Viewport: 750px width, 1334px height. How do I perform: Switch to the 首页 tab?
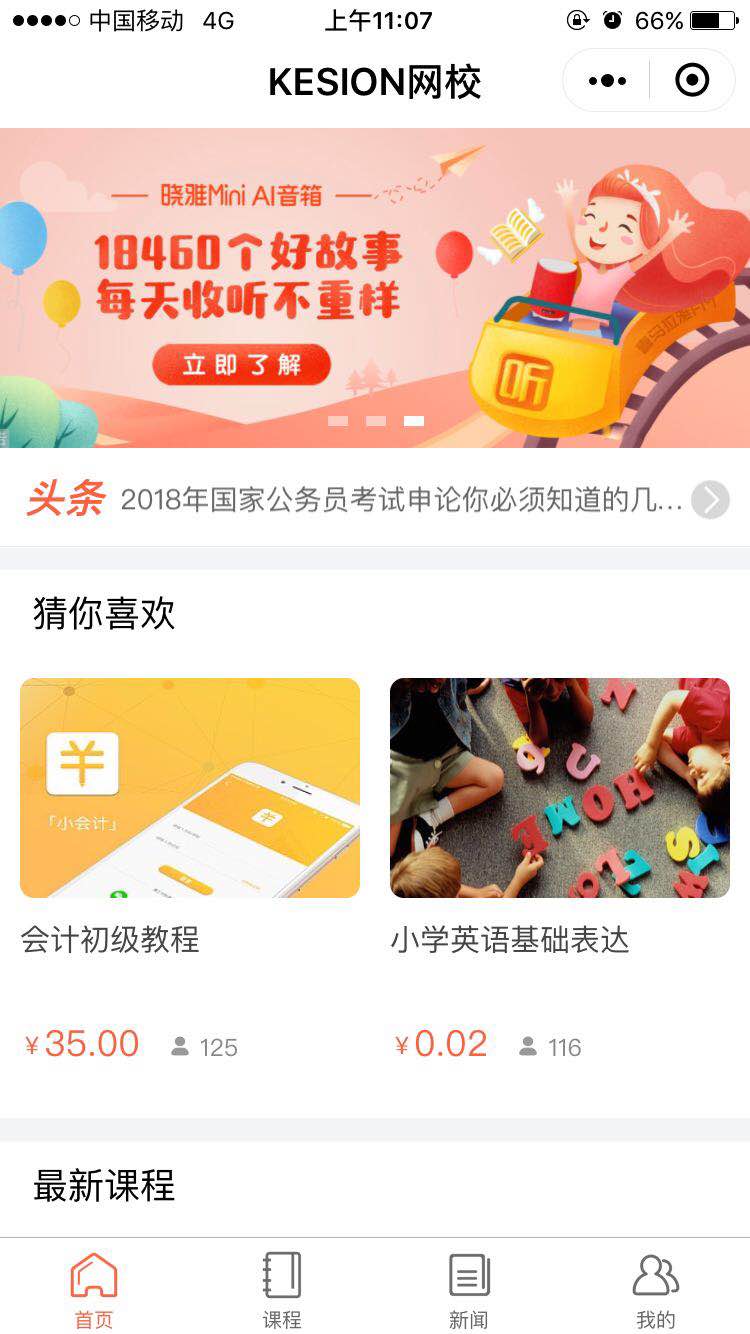[x=94, y=1290]
